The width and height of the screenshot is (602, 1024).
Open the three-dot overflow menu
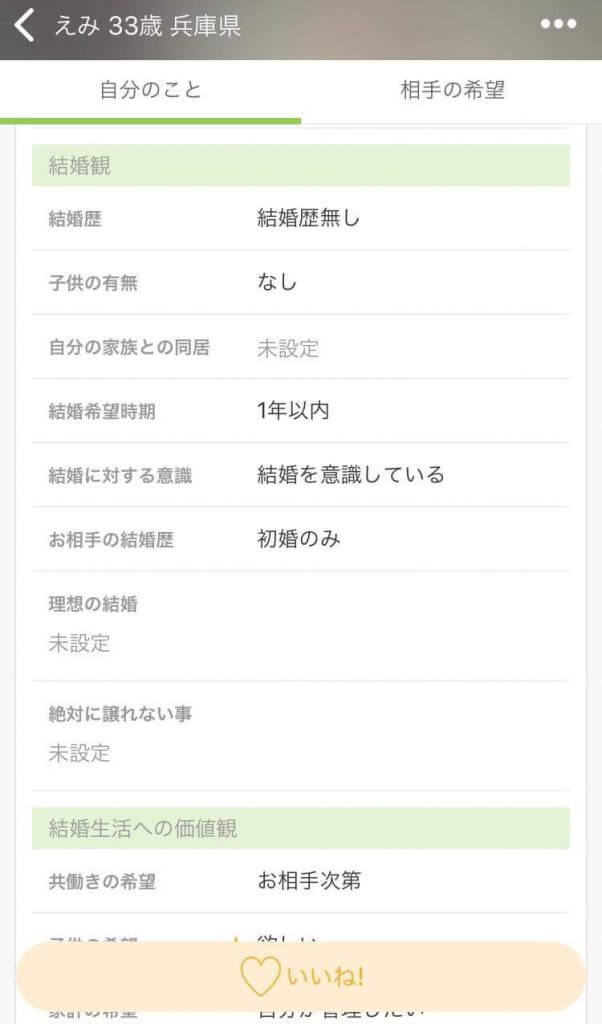coord(558,25)
